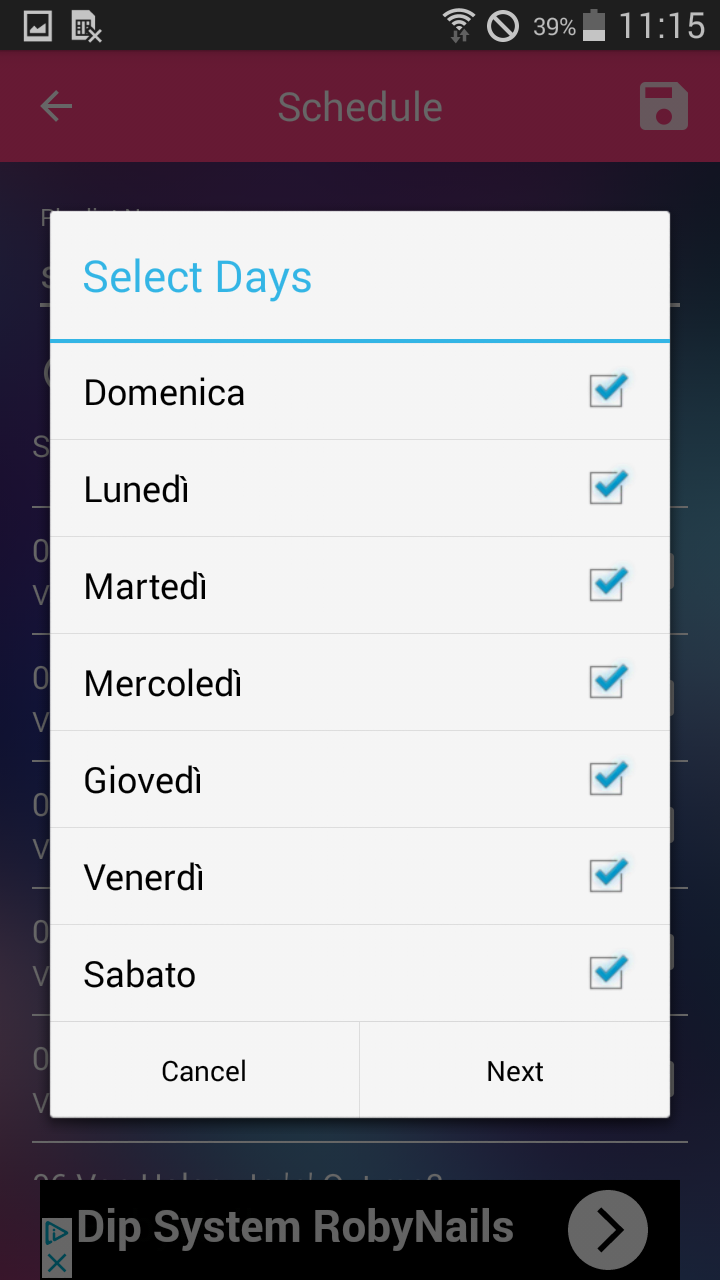
Task: Close the ad banner
Action: pyautogui.click(x=57, y=1262)
